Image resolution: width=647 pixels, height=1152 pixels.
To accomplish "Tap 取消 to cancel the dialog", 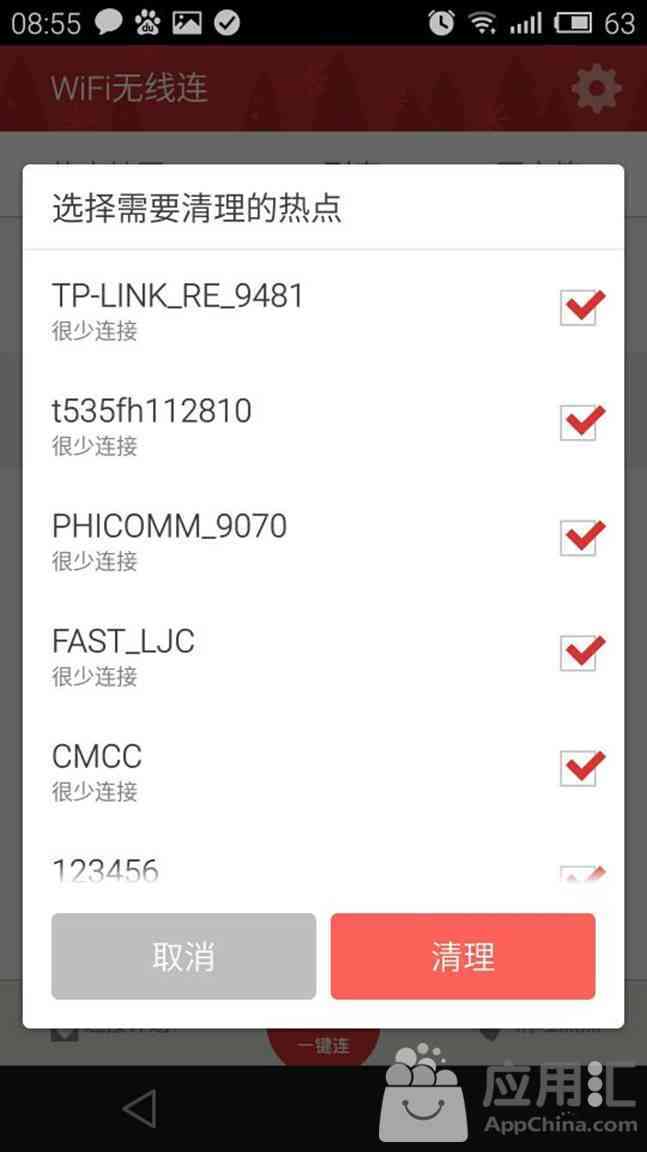I will [184, 957].
